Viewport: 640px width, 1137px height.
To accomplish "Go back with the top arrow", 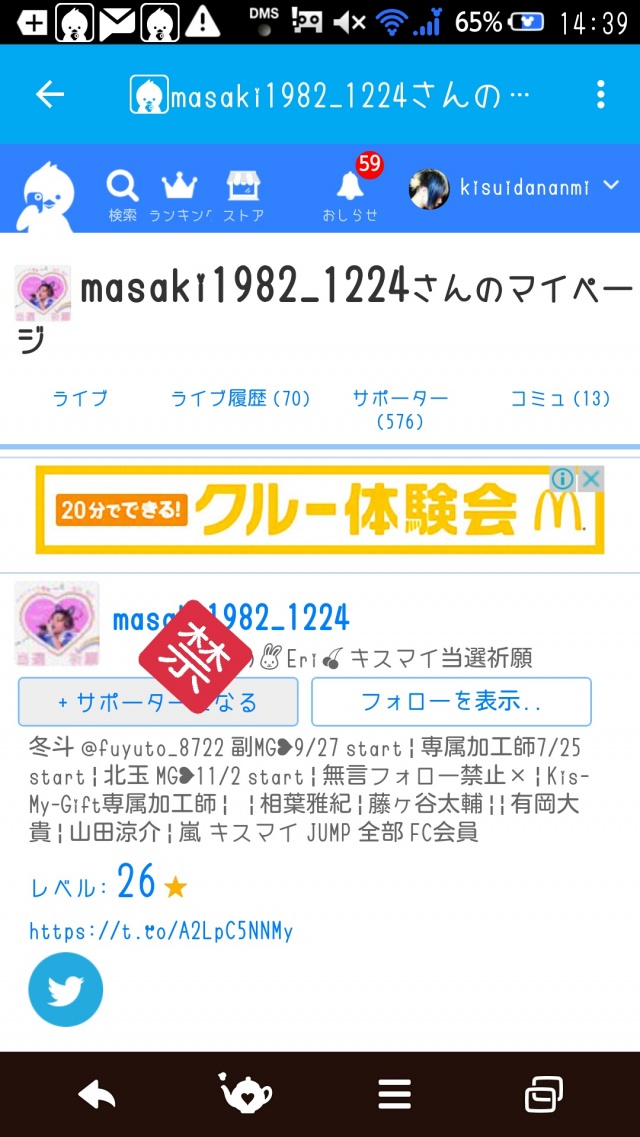I will coord(49,95).
